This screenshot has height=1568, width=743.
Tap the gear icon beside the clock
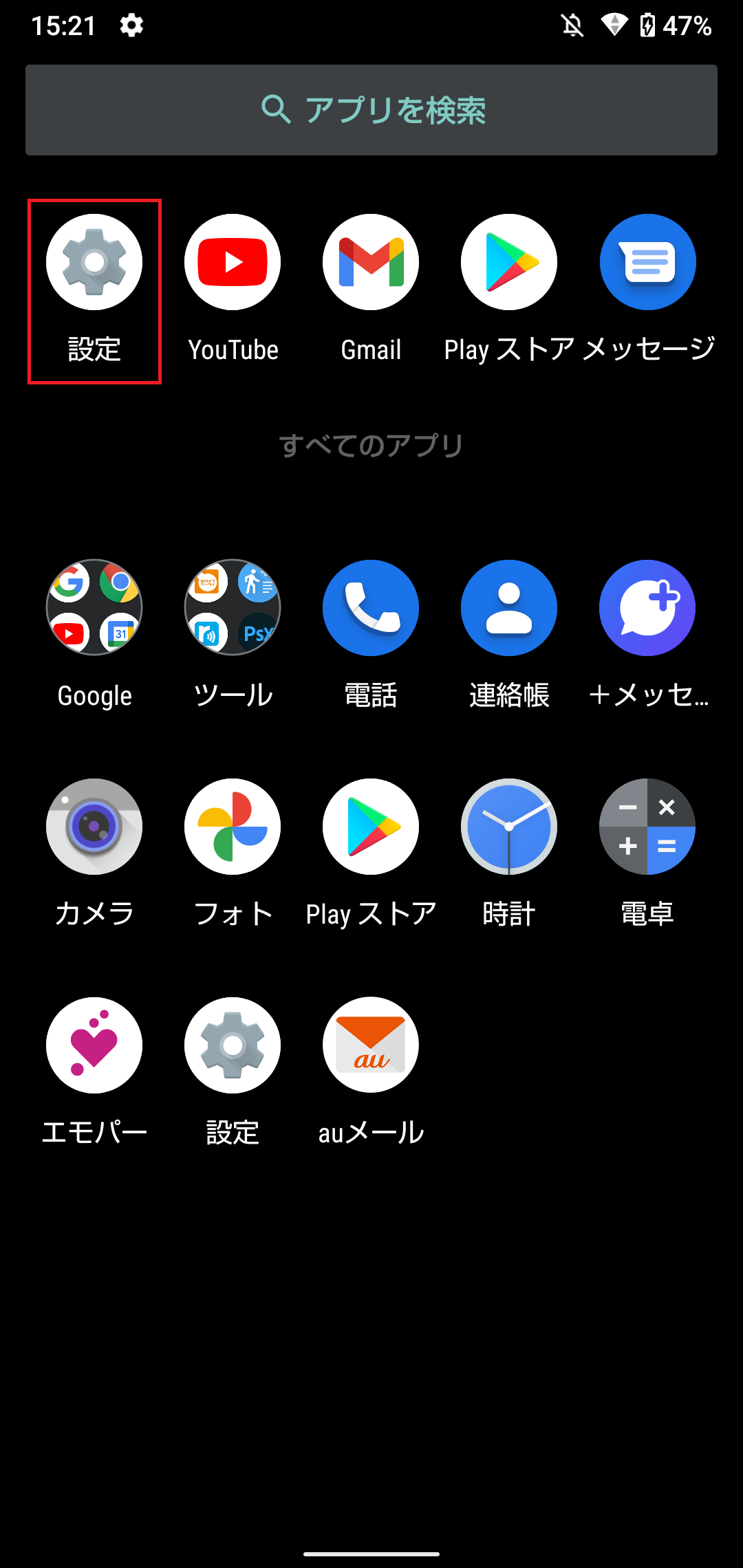point(131,25)
